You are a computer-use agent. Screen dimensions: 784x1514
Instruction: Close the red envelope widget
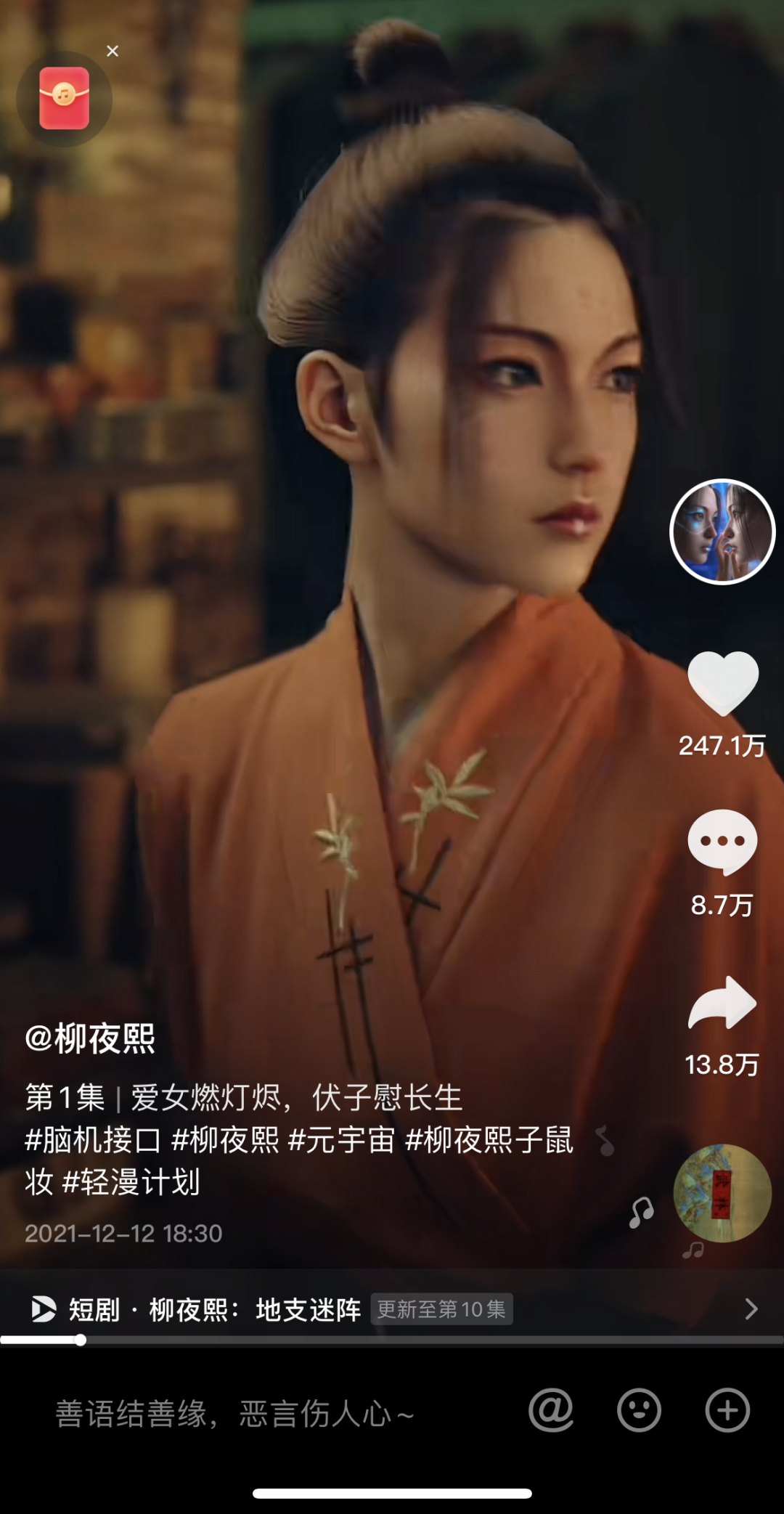(x=113, y=51)
